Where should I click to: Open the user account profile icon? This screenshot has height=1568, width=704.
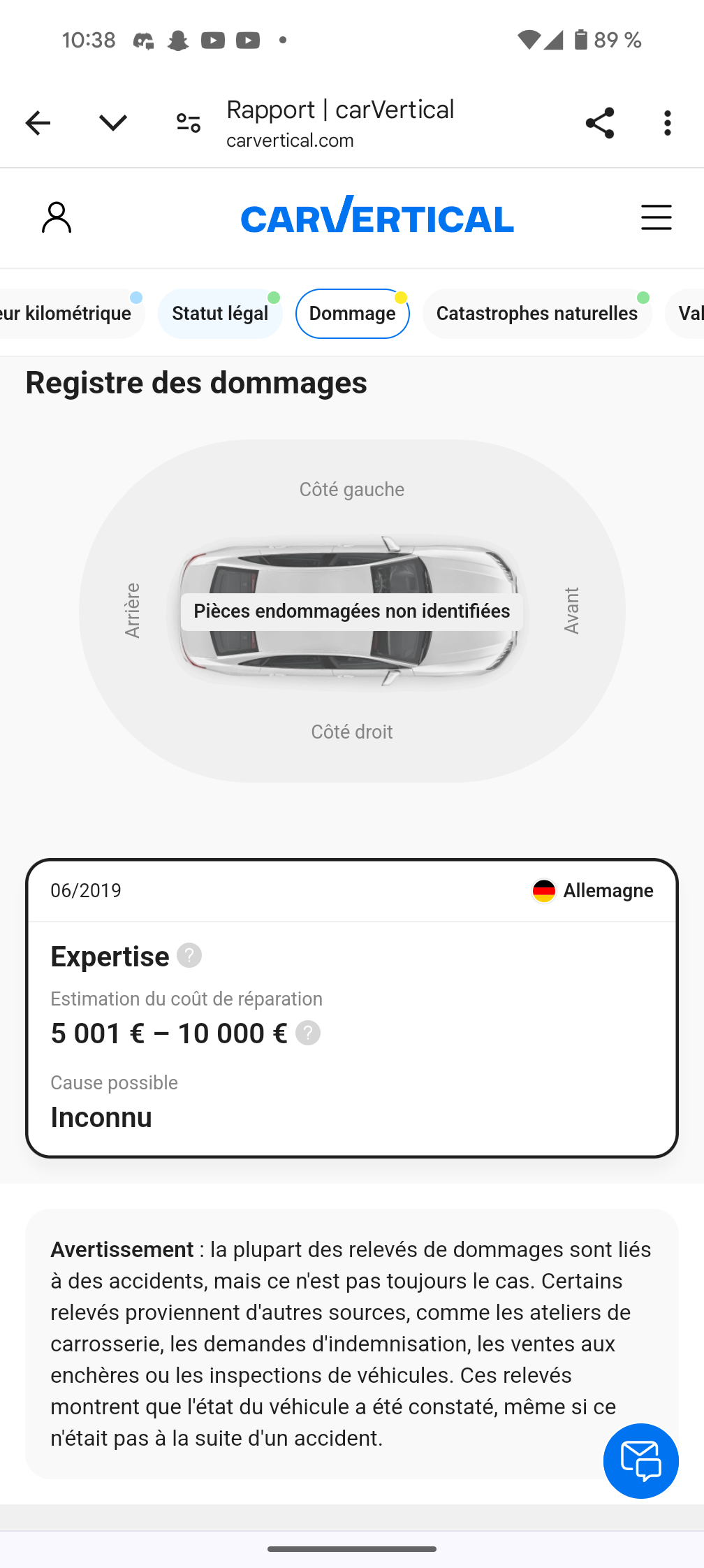click(x=57, y=217)
